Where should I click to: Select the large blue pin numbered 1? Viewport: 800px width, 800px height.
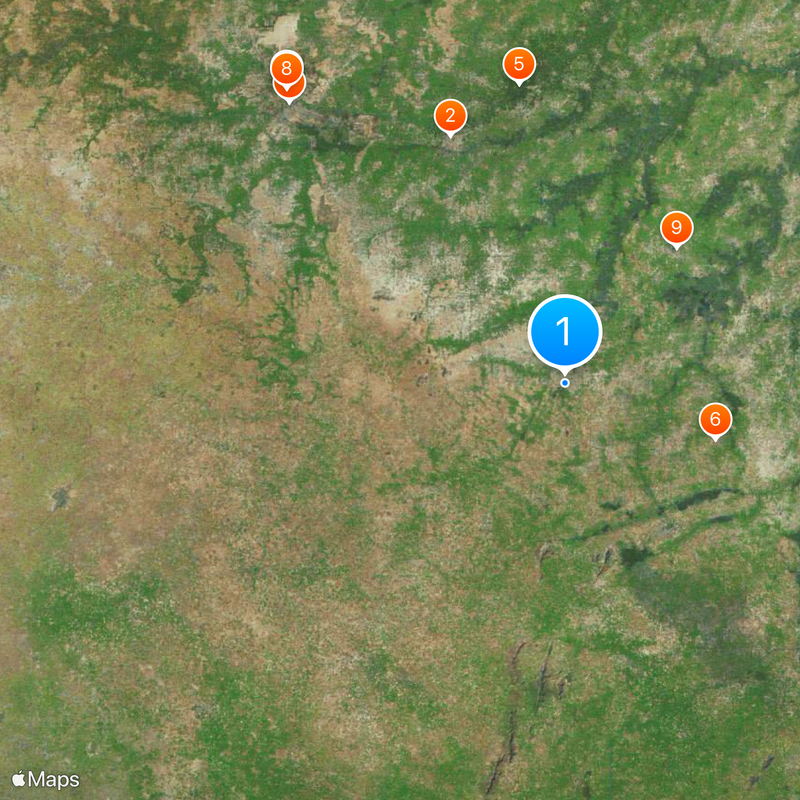click(x=564, y=332)
